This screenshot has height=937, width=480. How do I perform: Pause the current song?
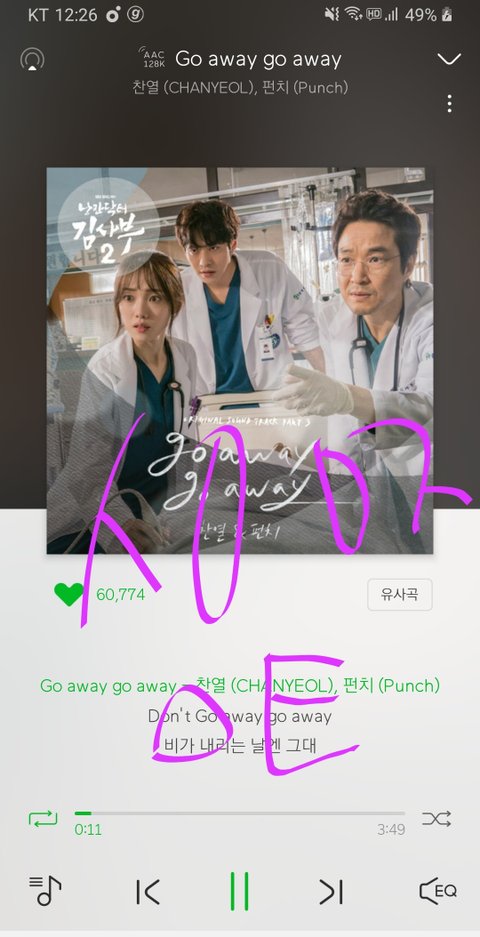pyautogui.click(x=240, y=891)
